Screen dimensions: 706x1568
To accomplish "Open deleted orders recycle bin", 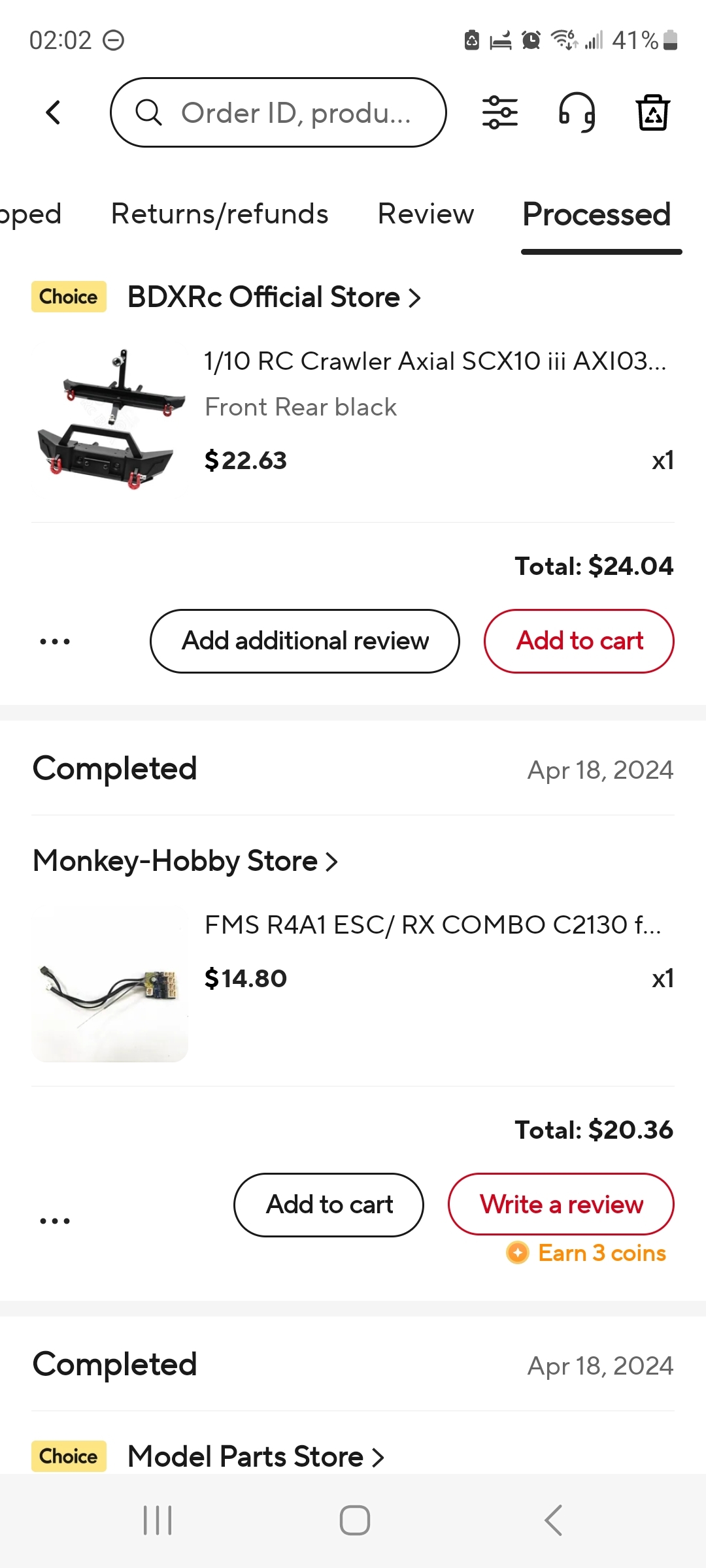I will point(653,112).
